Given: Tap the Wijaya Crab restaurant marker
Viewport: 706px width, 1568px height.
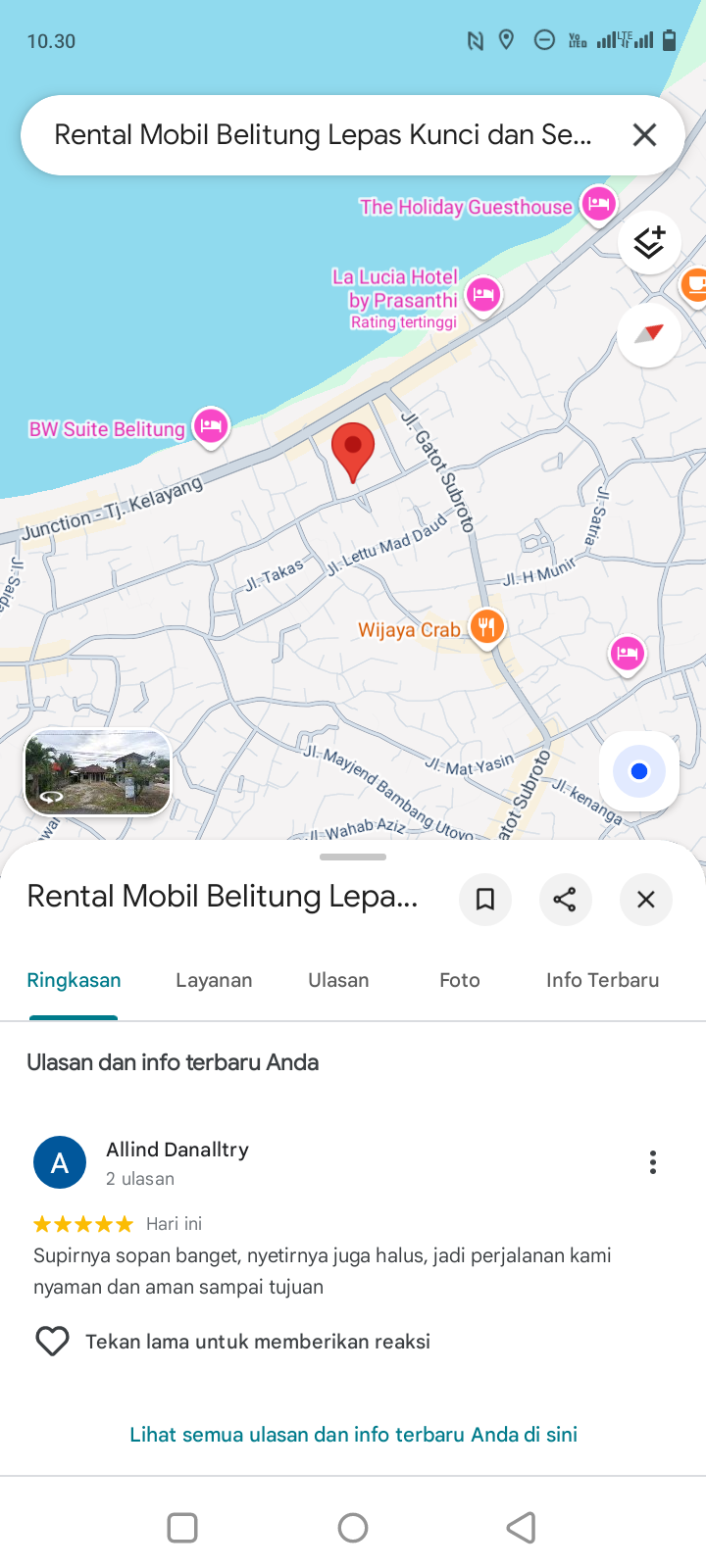Looking at the screenshot, I should pos(486,625).
